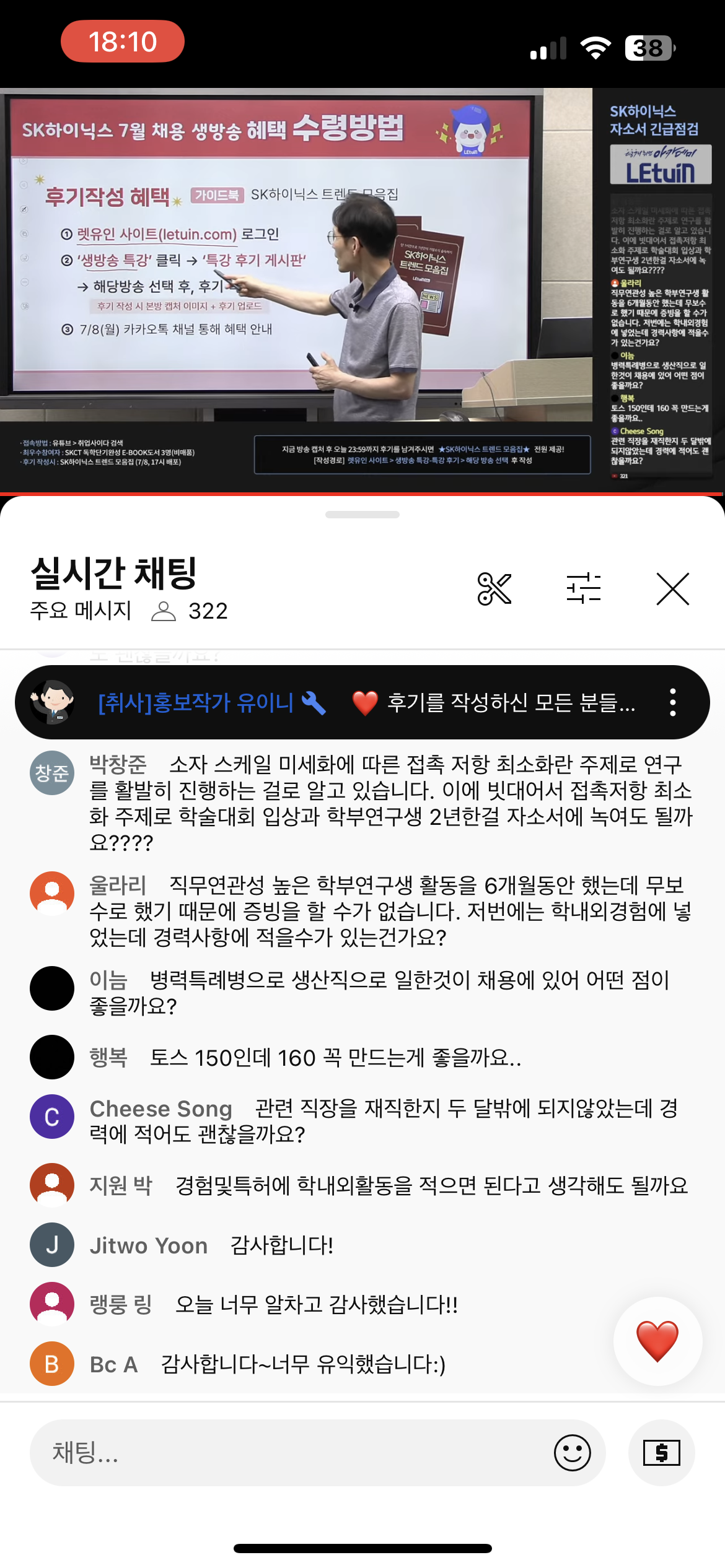Open 주요 메시지 chat mode selector
This screenshot has width=725, height=1568.
[x=81, y=611]
